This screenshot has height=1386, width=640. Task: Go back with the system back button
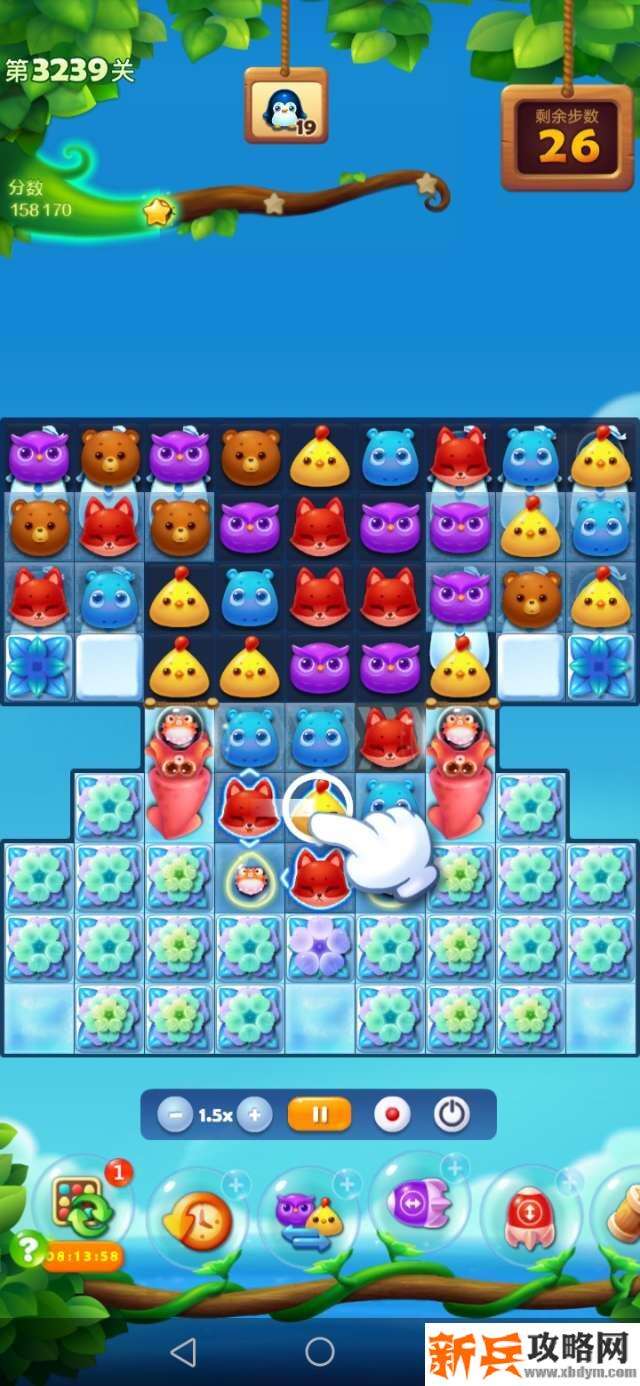click(183, 1353)
